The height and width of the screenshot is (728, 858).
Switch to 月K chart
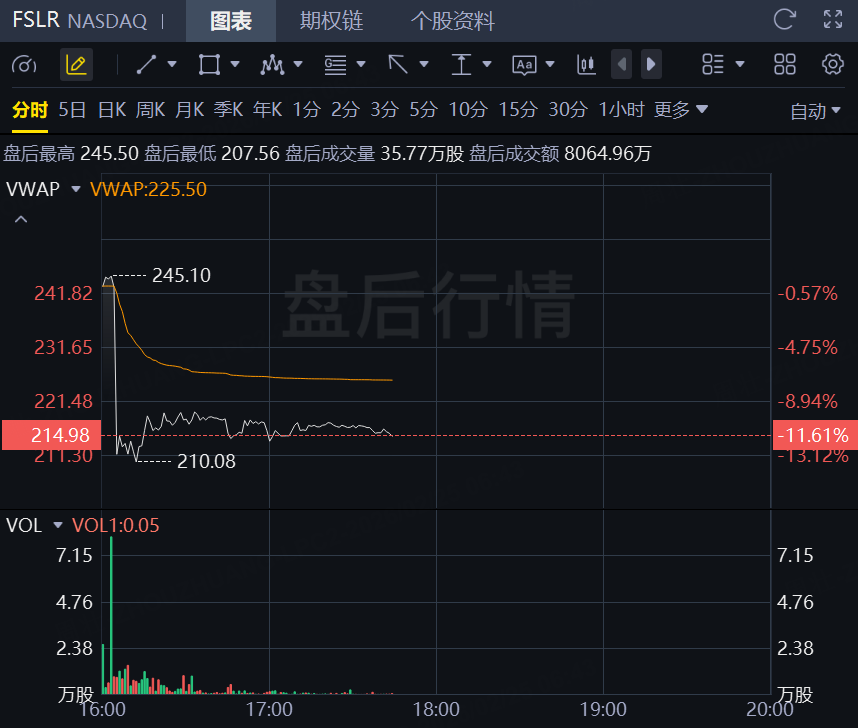[x=189, y=110]
